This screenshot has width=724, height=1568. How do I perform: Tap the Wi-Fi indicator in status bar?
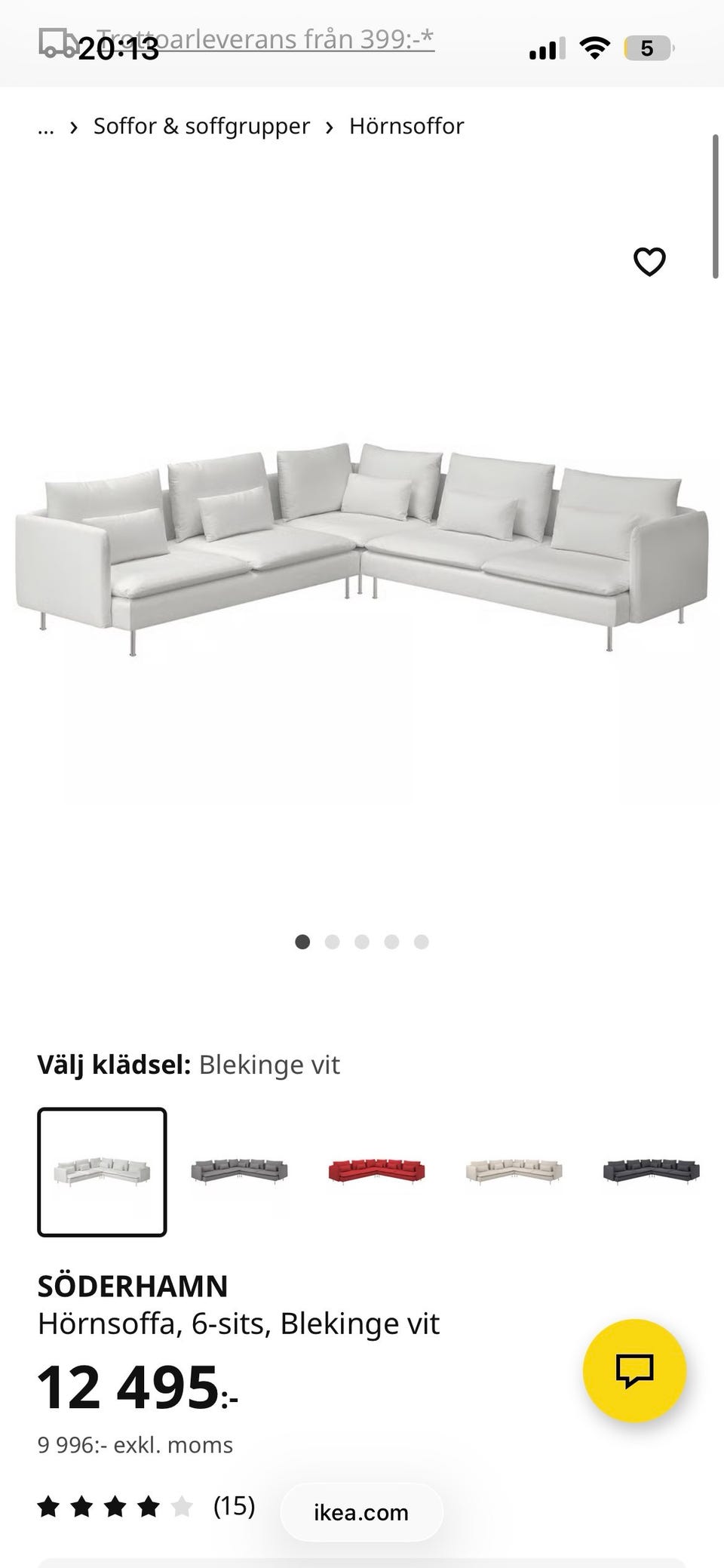[594, 47]
